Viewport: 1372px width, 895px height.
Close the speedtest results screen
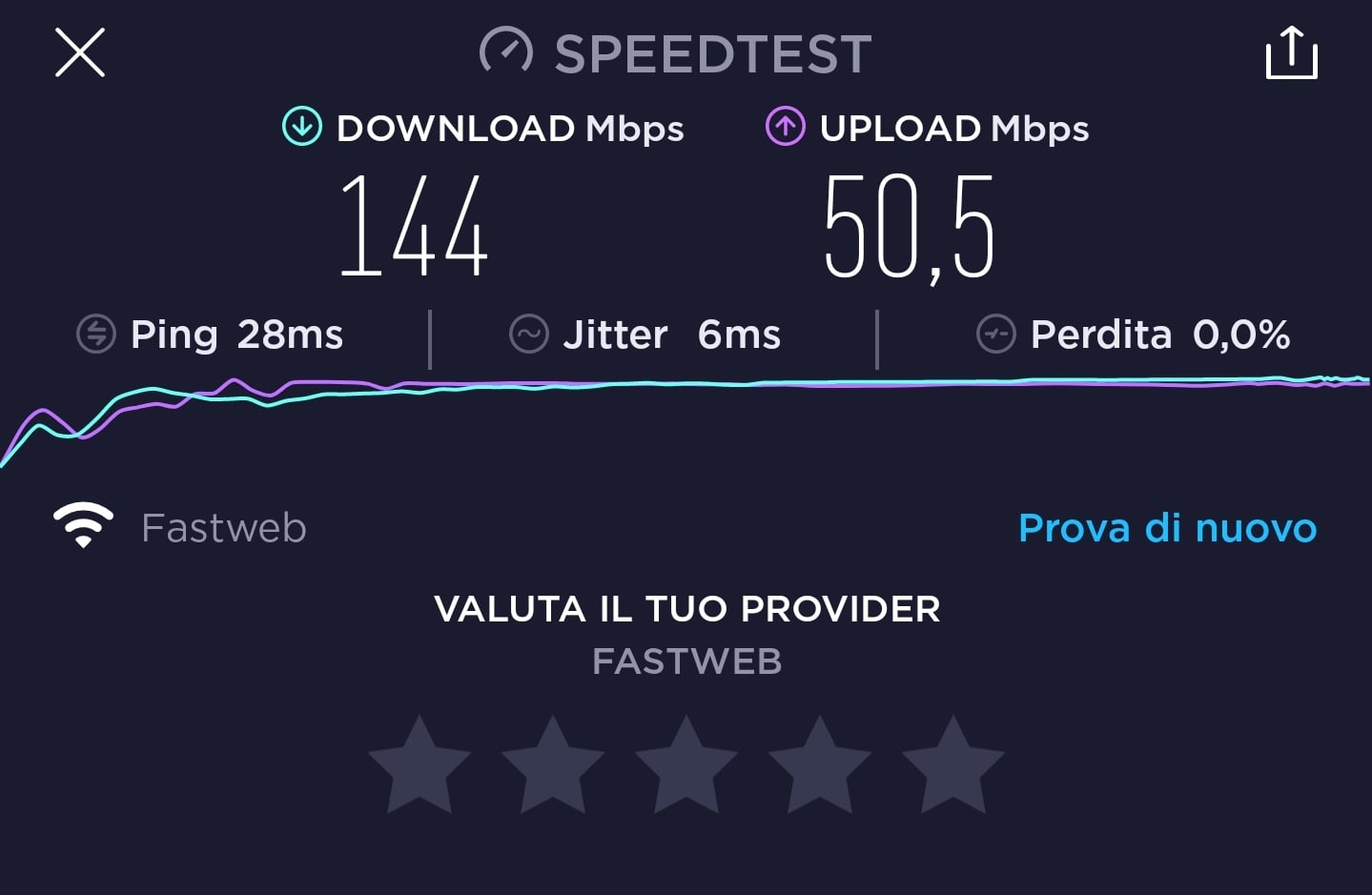tap(80, 52)
